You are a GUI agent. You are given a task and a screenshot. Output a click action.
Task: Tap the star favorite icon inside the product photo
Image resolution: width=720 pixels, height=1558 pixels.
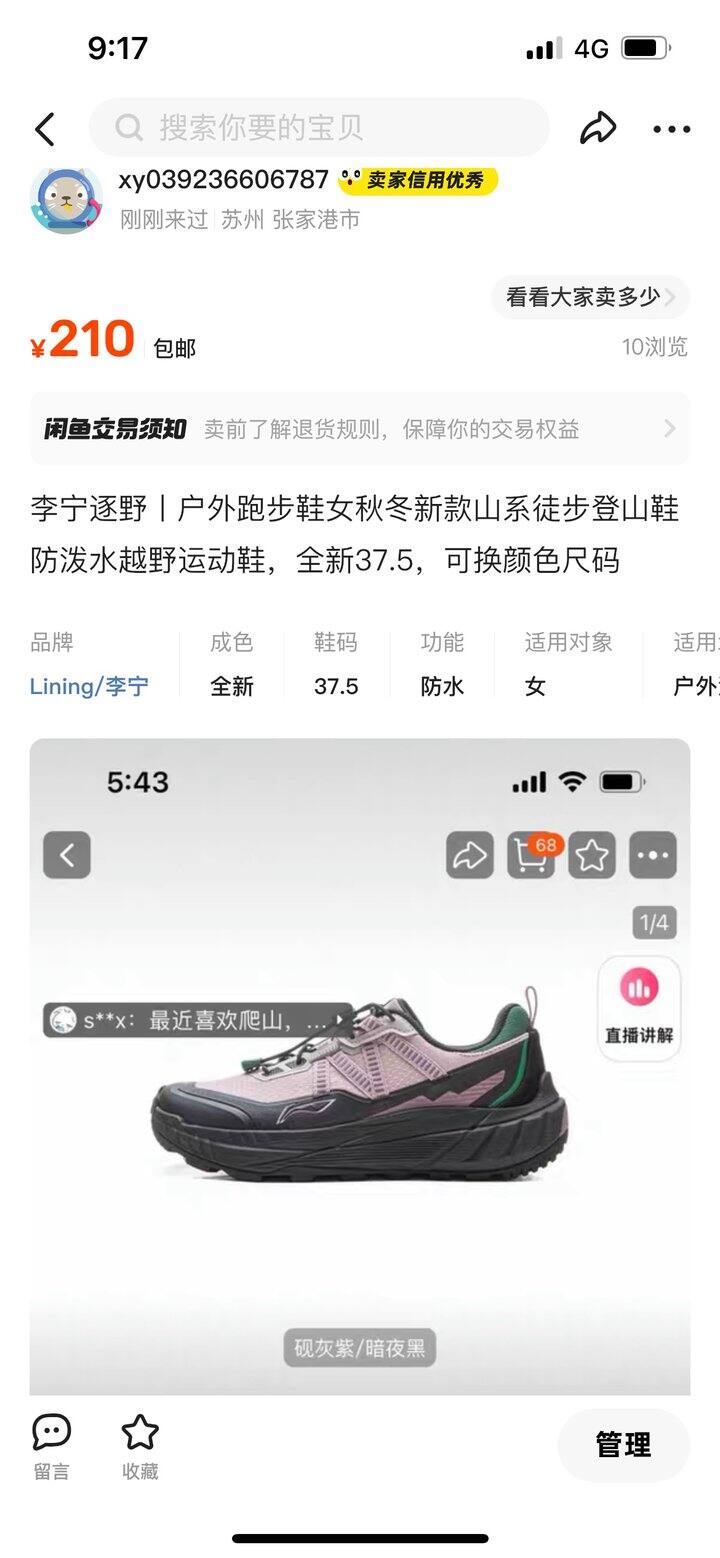point(595,855)
